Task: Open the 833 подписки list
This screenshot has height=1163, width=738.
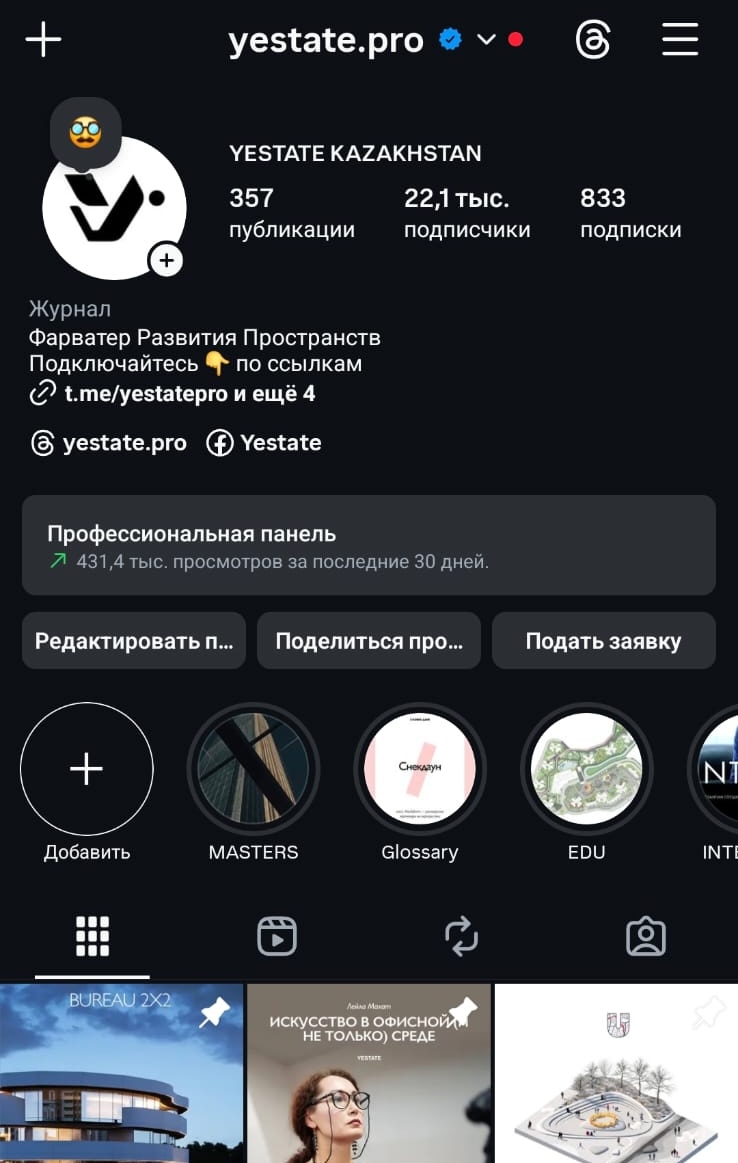Action: click(630, 213)
